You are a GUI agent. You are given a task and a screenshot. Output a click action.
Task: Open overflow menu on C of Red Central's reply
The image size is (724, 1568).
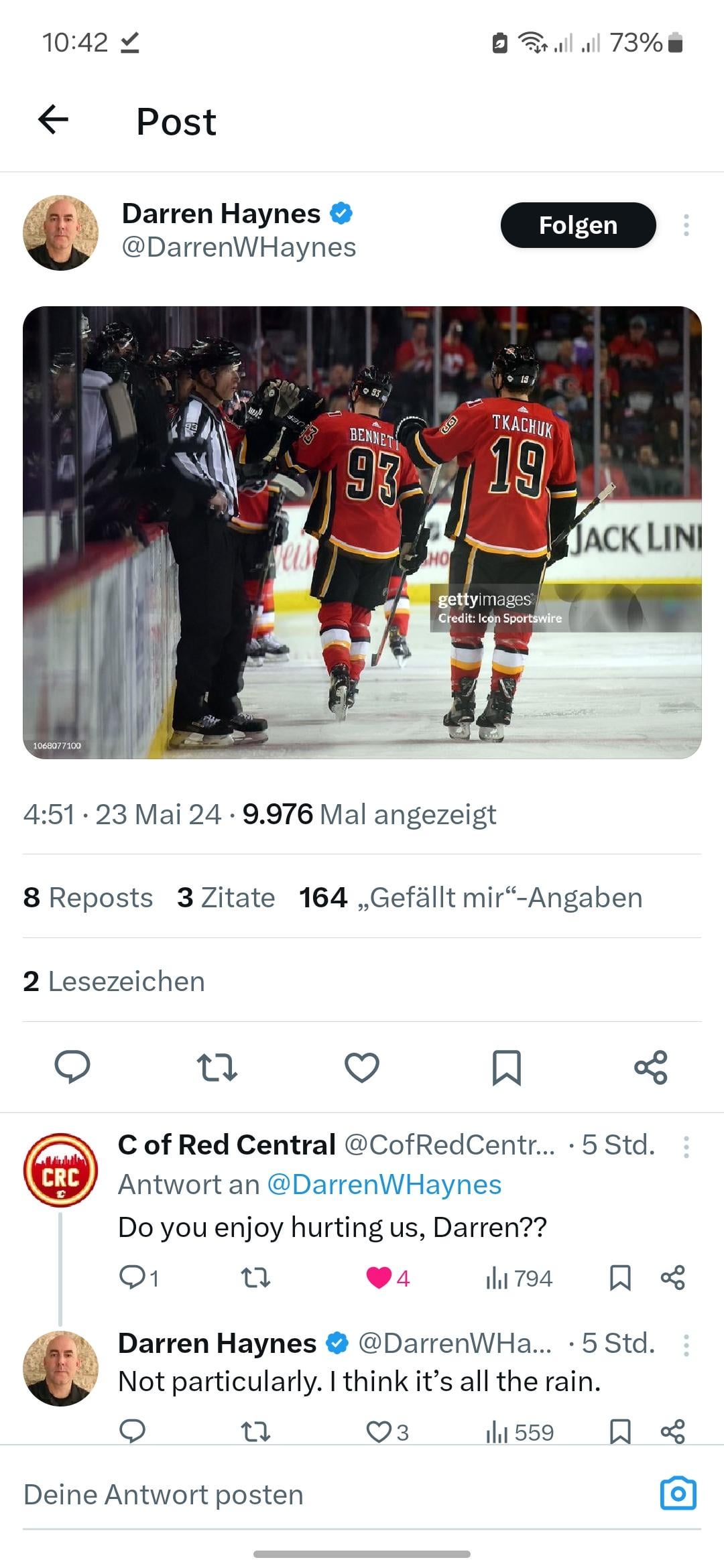[686, 1147]
